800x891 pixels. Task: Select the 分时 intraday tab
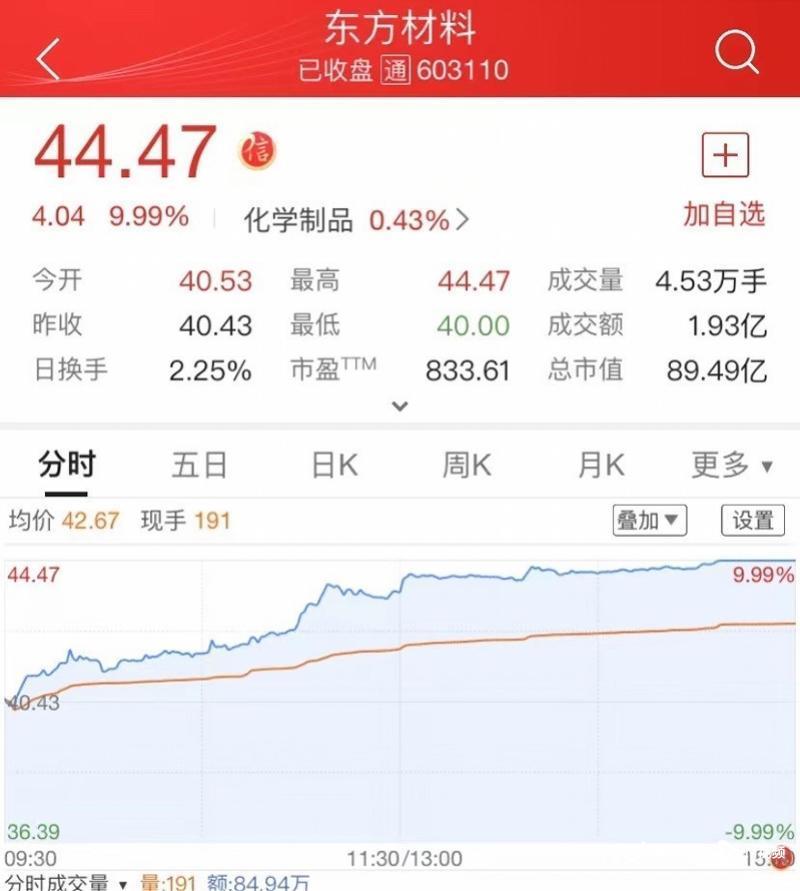coord(66,464)
